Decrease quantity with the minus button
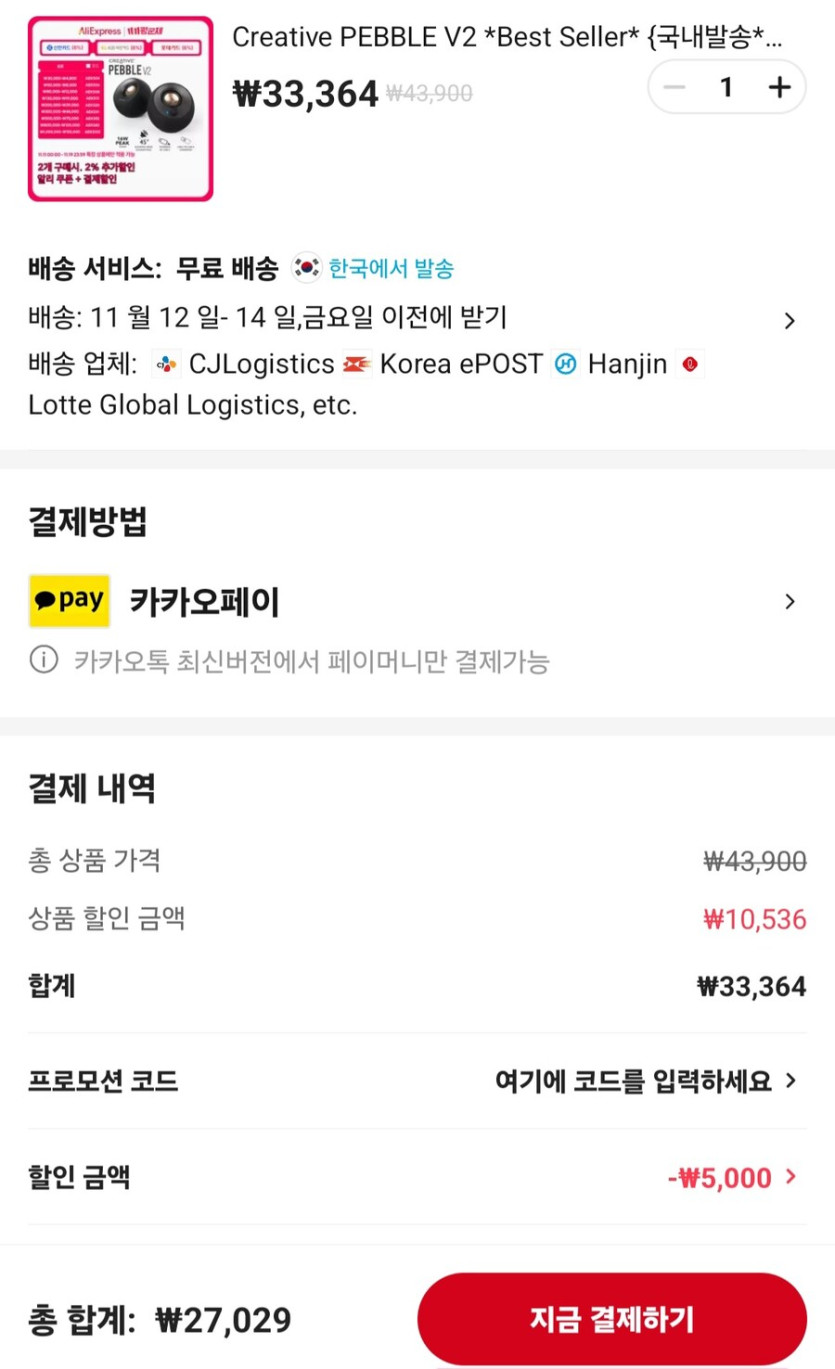This screenshot has height=1369, width=835. click(674, 88)
